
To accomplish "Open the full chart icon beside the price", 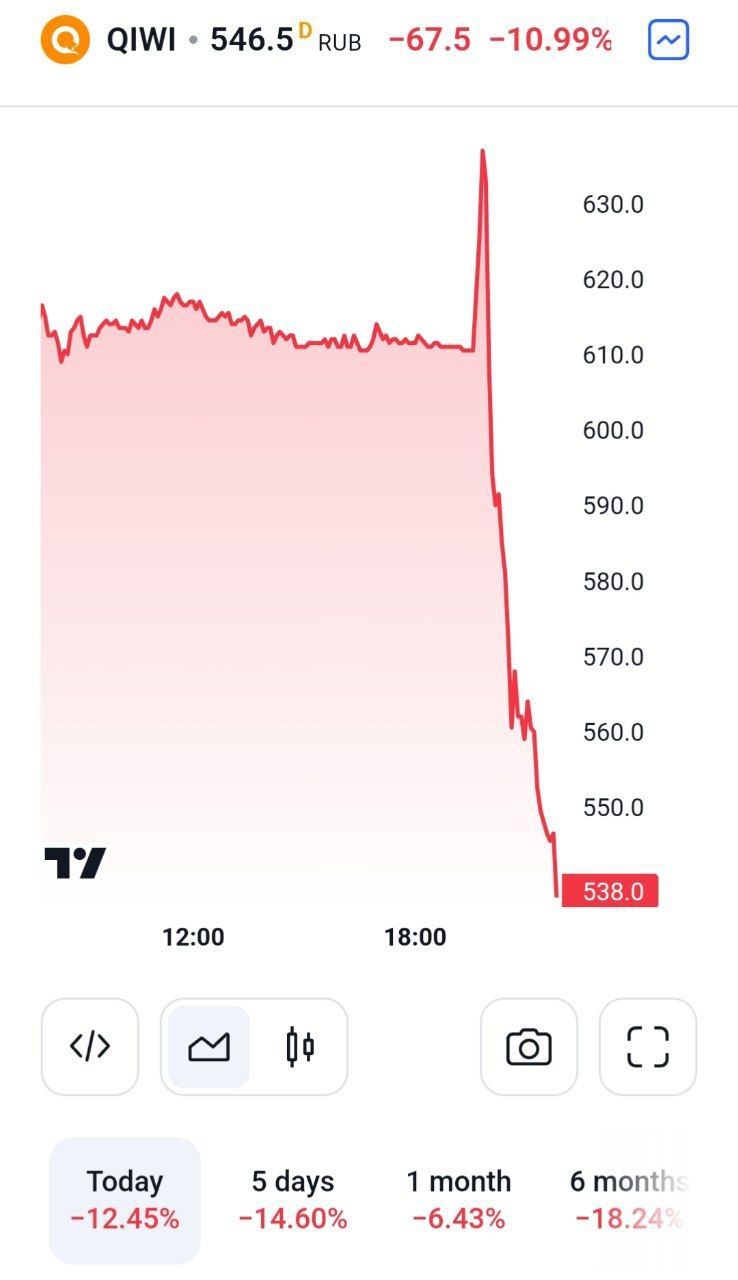I will (668, 40).
